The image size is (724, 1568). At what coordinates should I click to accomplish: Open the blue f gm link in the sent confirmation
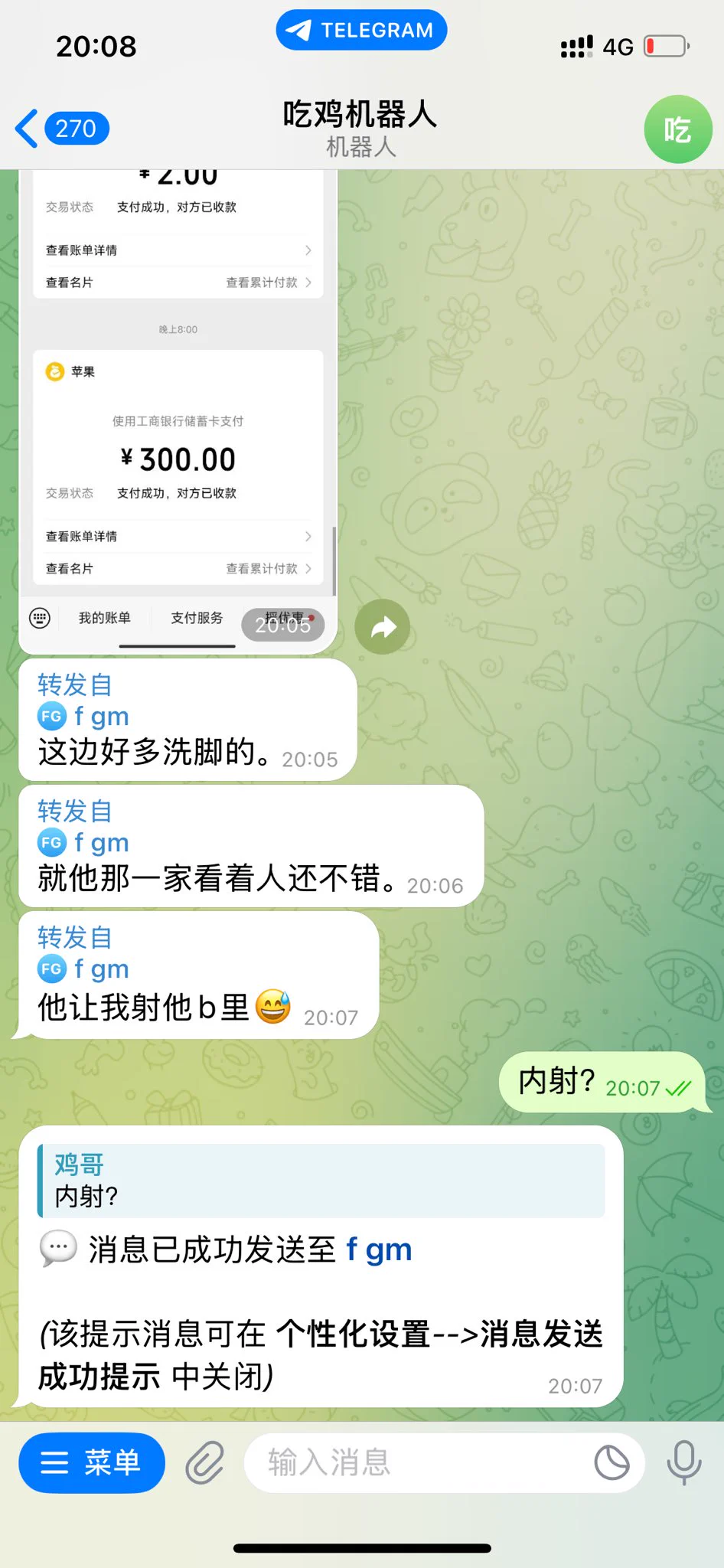coord(379,1250)
